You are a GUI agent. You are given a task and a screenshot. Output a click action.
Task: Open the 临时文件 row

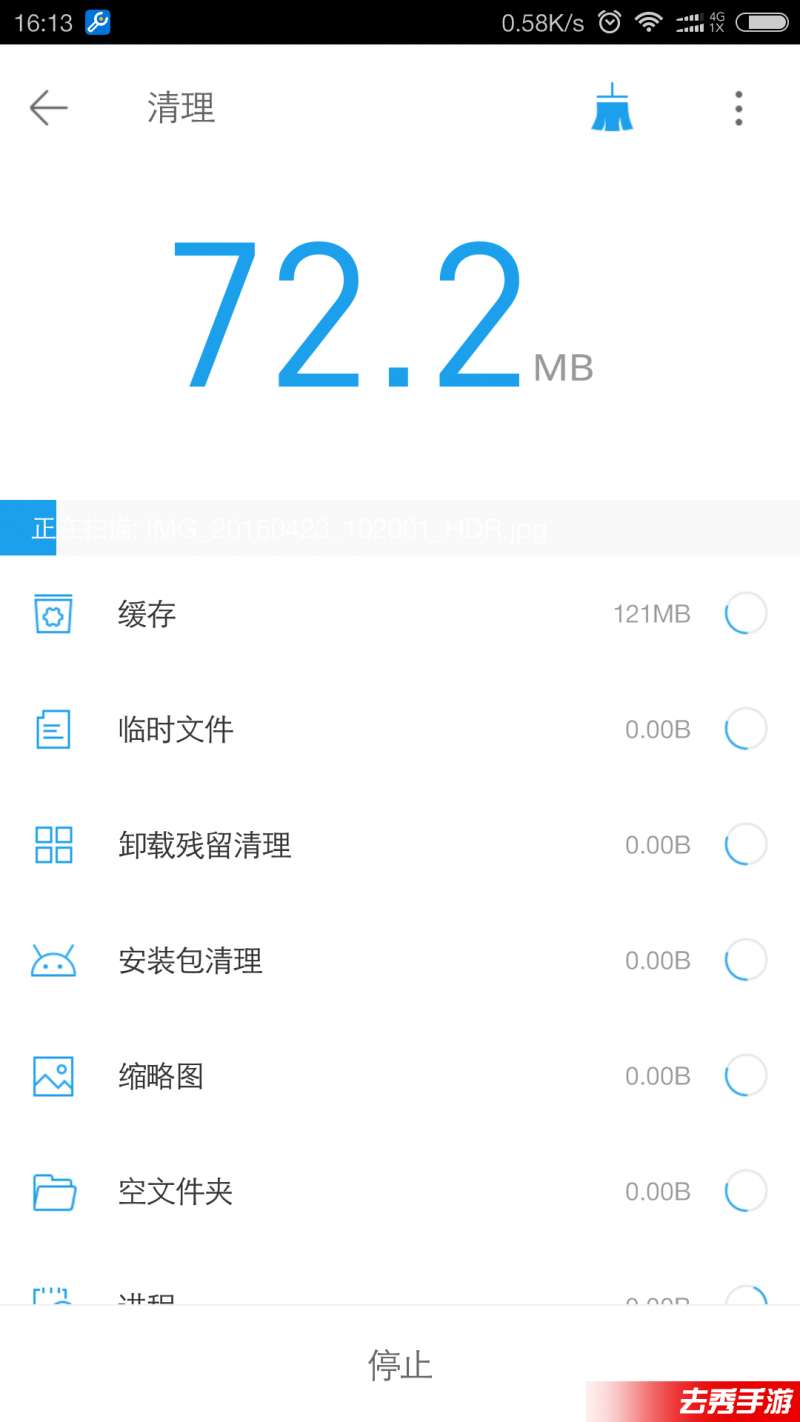(x=400, y=729)
